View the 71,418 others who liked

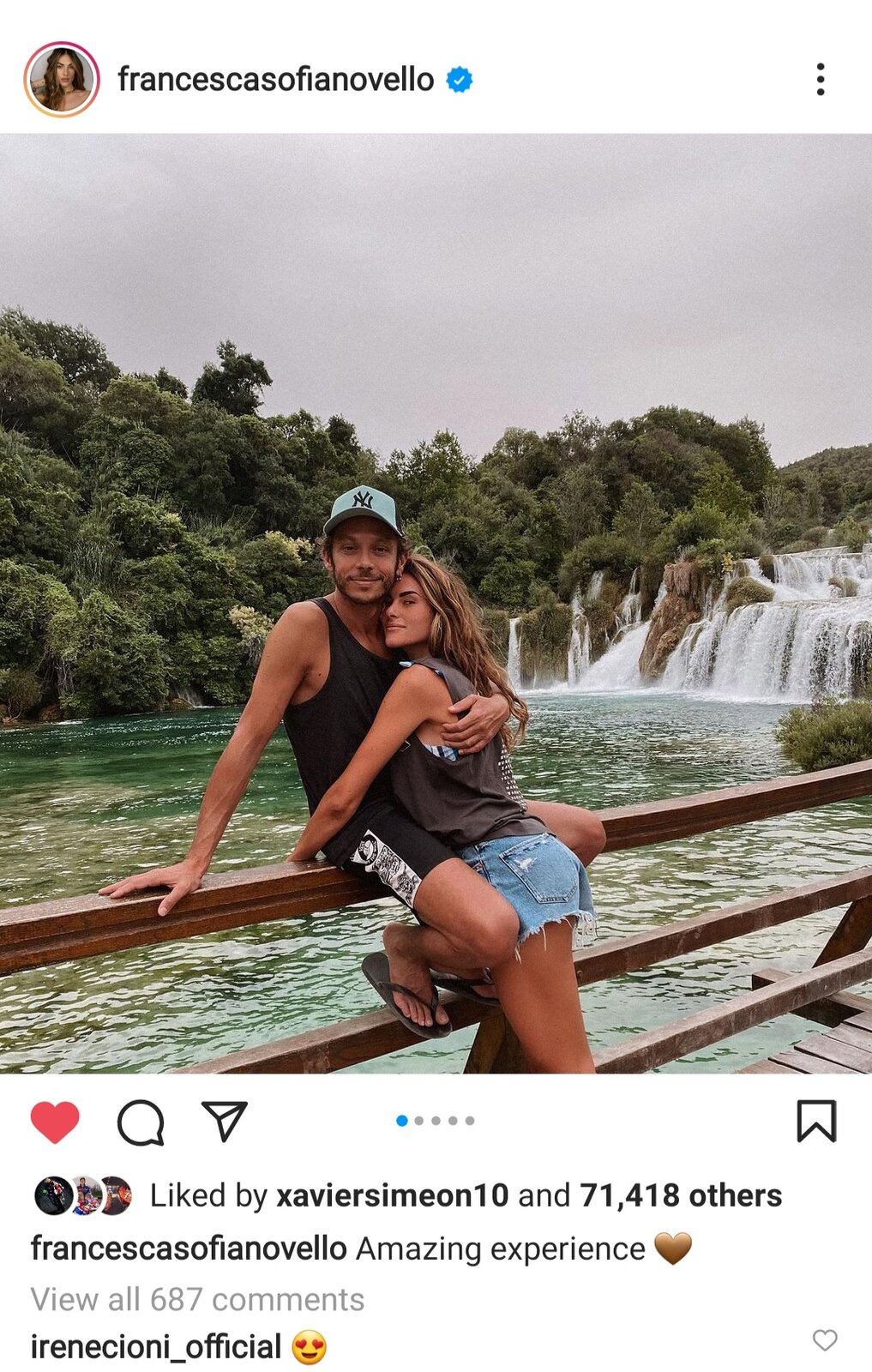[680, 1195]
